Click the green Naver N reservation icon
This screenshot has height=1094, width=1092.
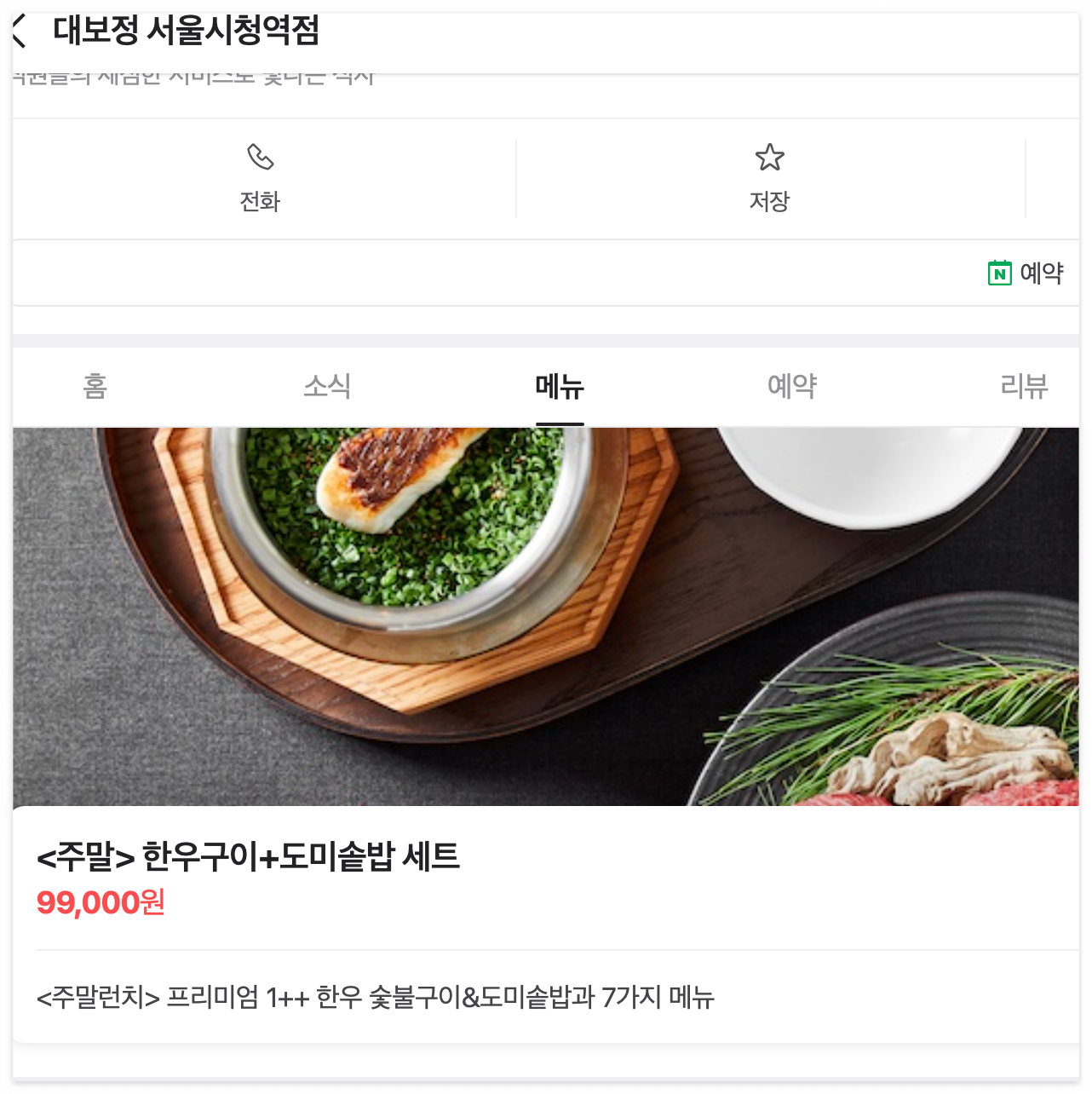coord(1000,273)
